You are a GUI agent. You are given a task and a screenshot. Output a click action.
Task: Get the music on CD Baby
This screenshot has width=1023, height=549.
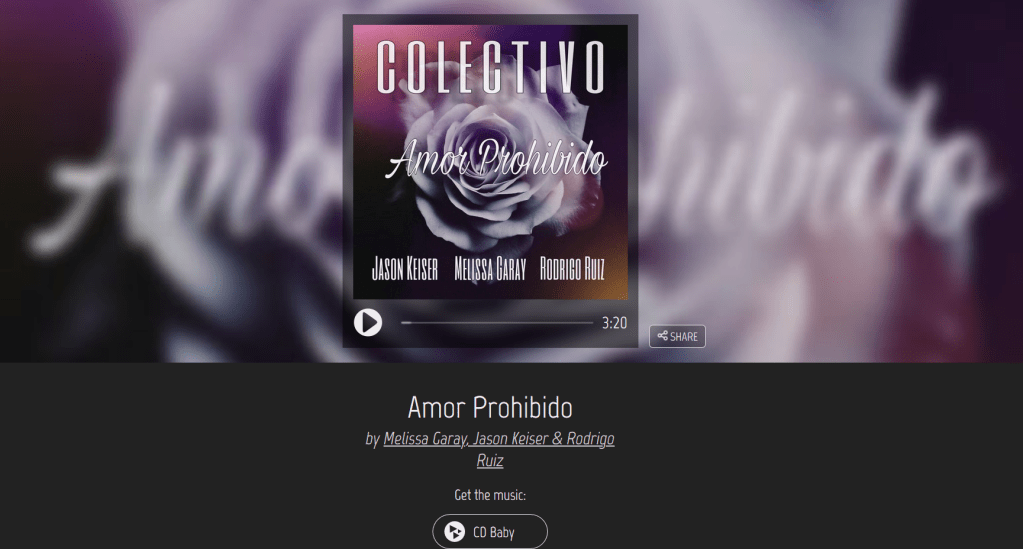coord(490,532)
